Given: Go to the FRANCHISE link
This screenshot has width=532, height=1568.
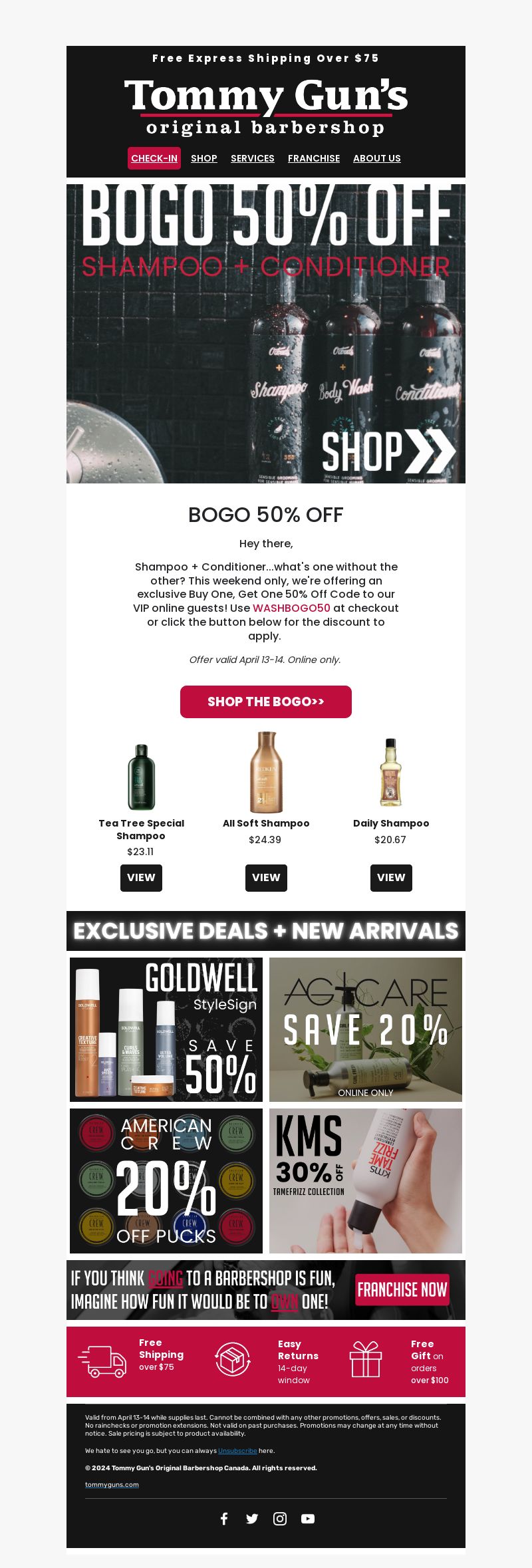Looking at the screenshot, I should [313, 158].
